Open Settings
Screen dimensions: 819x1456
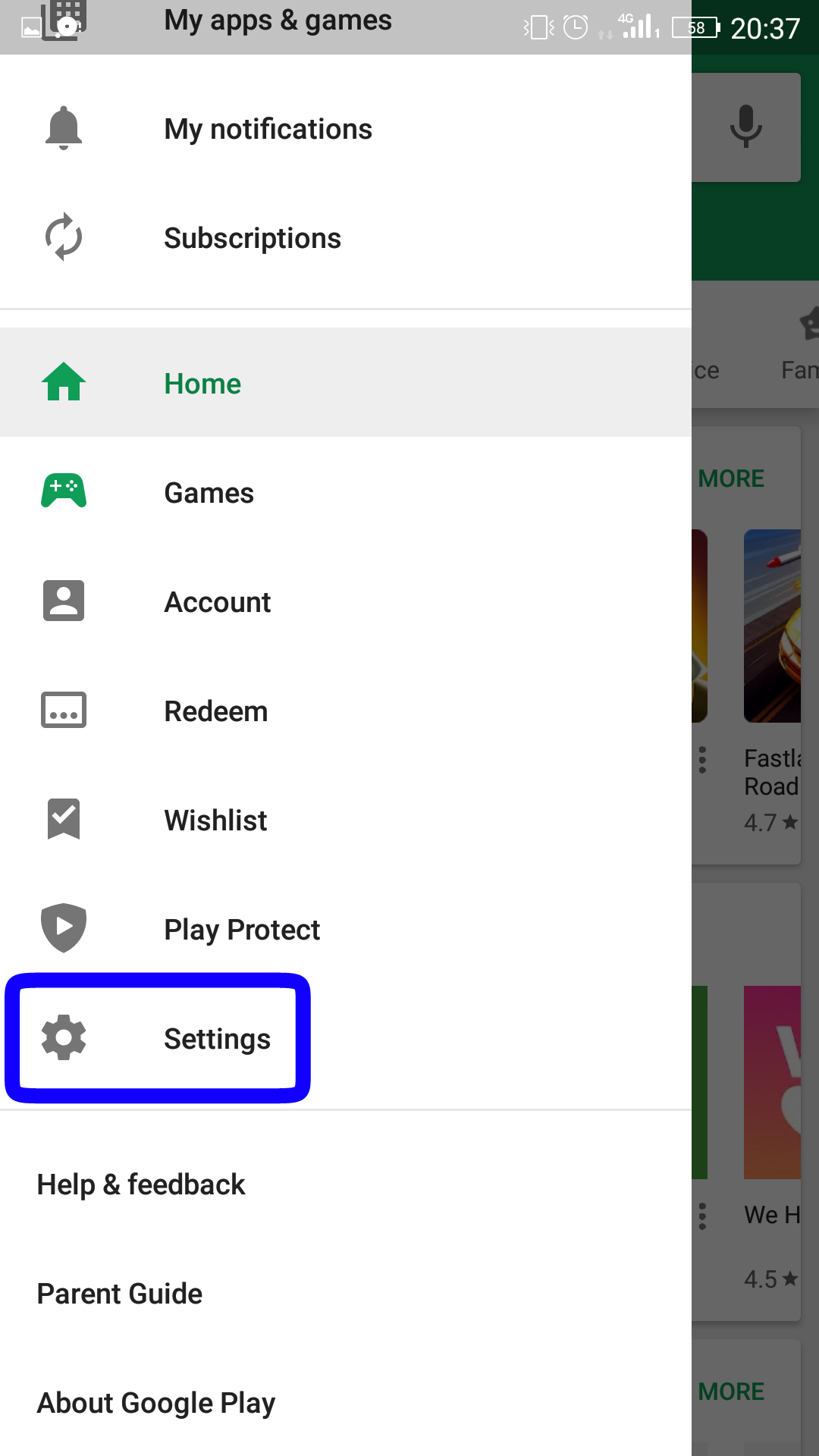click(x=346, y=1039)
